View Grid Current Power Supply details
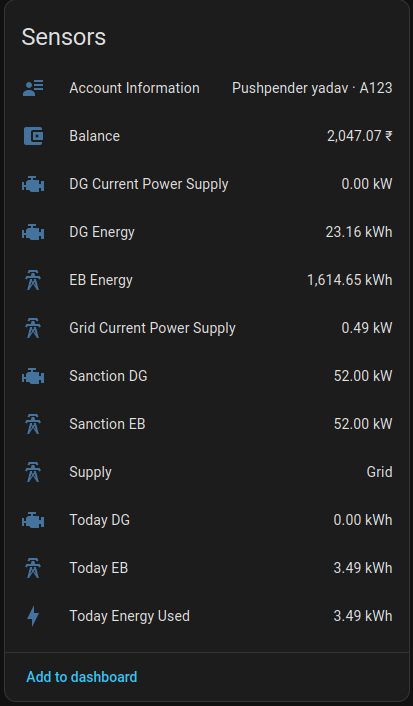The height and width of the screenshot is (706, 413). (207, 328)
